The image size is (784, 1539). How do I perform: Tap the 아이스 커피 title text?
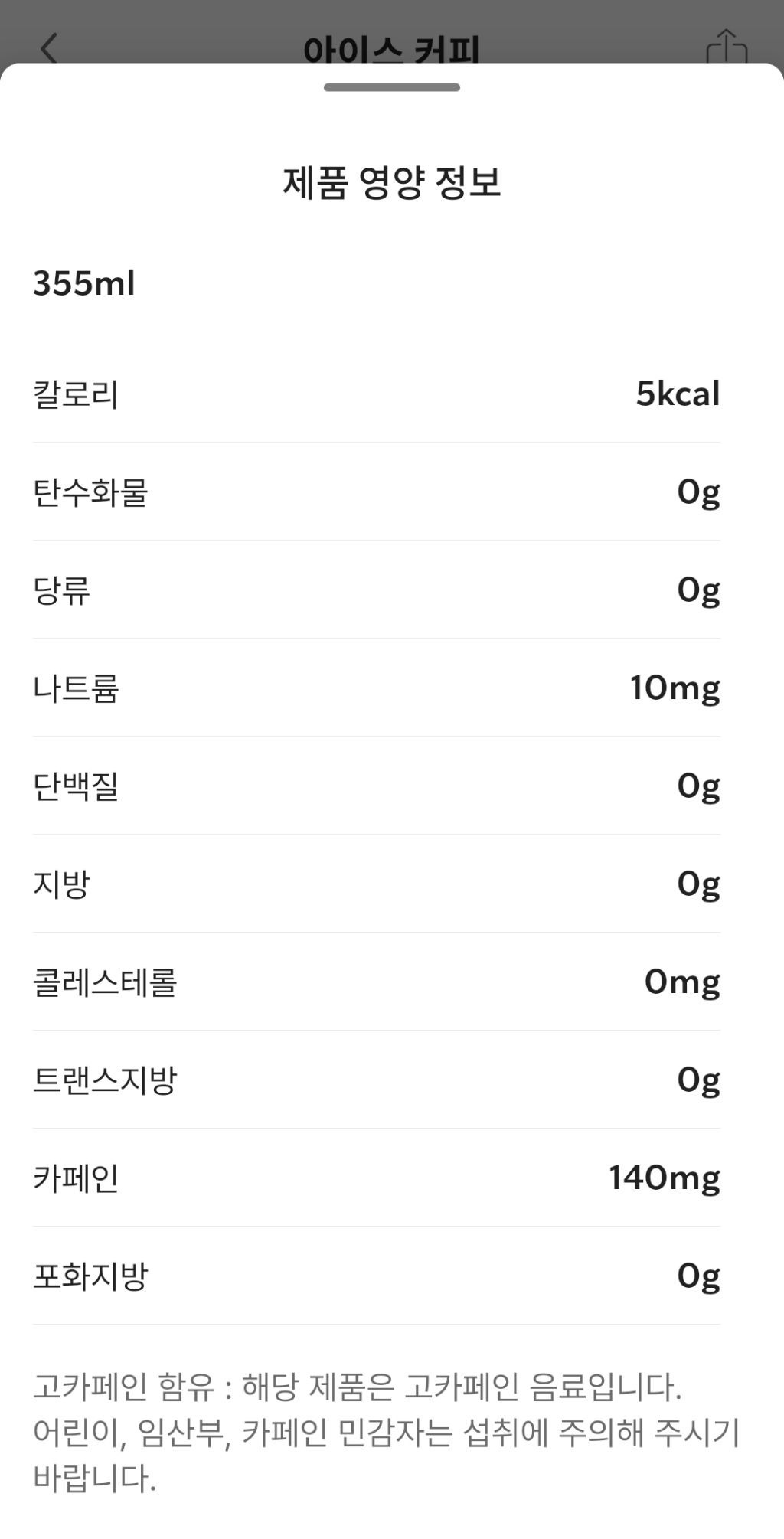[390, 47]
